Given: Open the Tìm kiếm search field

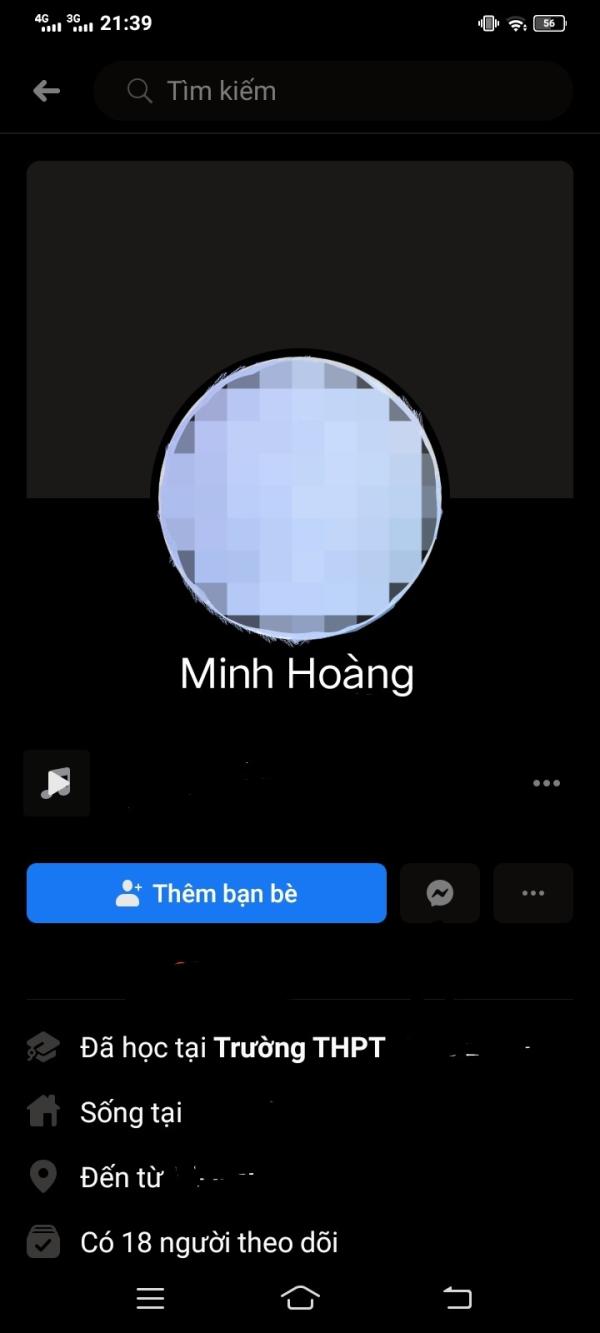Looking at the screenshot, I should coord(333,91).
